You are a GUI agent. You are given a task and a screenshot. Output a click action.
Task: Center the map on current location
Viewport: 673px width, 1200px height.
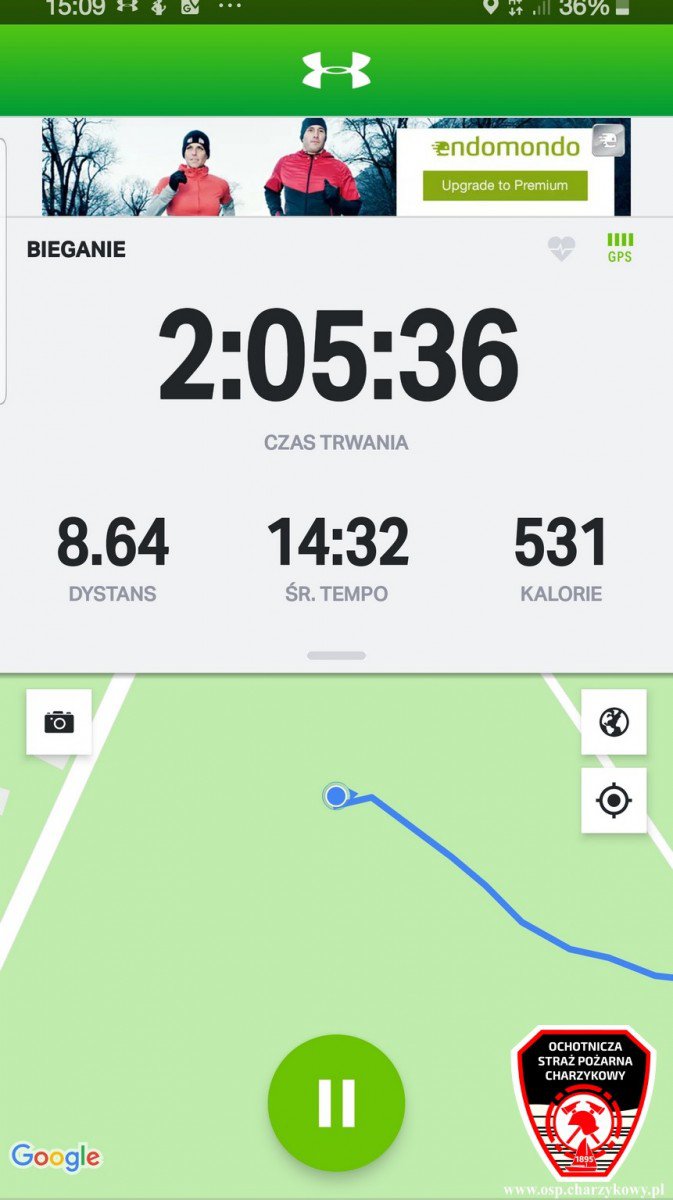[613, 800]
